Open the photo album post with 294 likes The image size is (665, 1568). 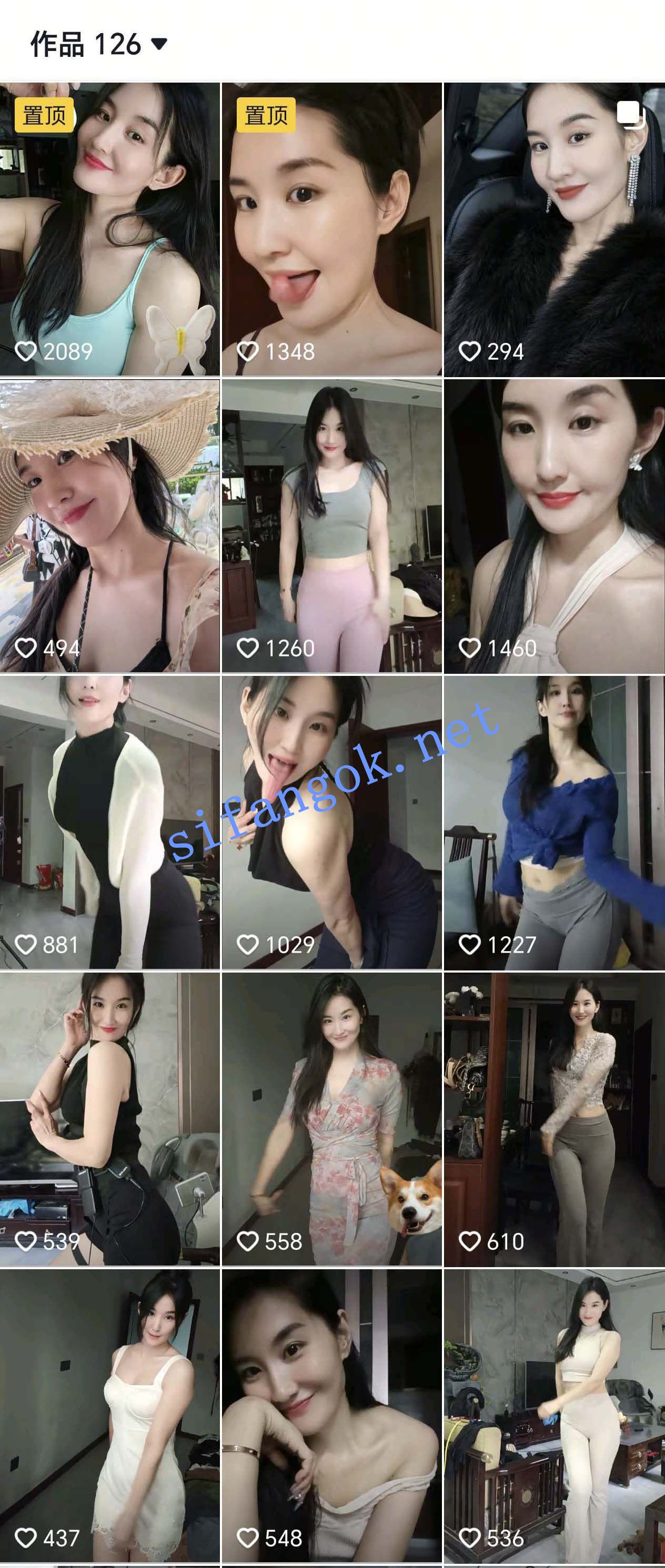pos(554,229)
